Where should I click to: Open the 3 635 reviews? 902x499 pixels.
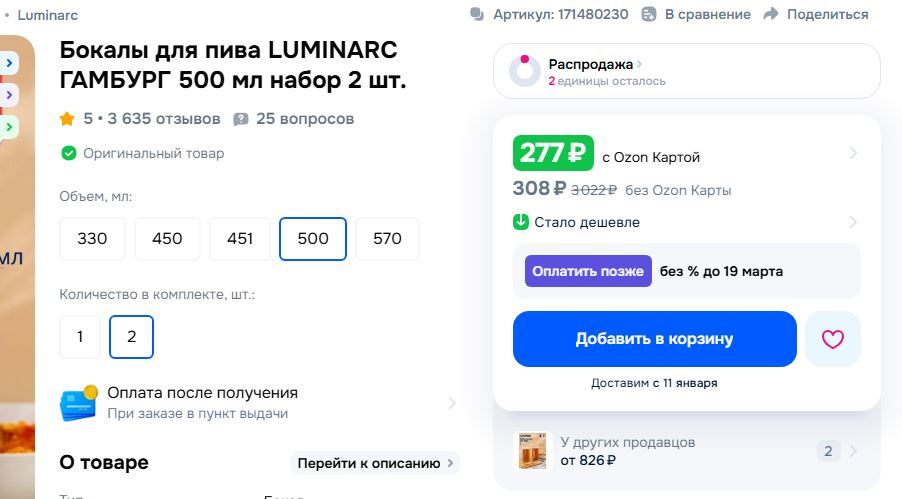pos(163,119)
